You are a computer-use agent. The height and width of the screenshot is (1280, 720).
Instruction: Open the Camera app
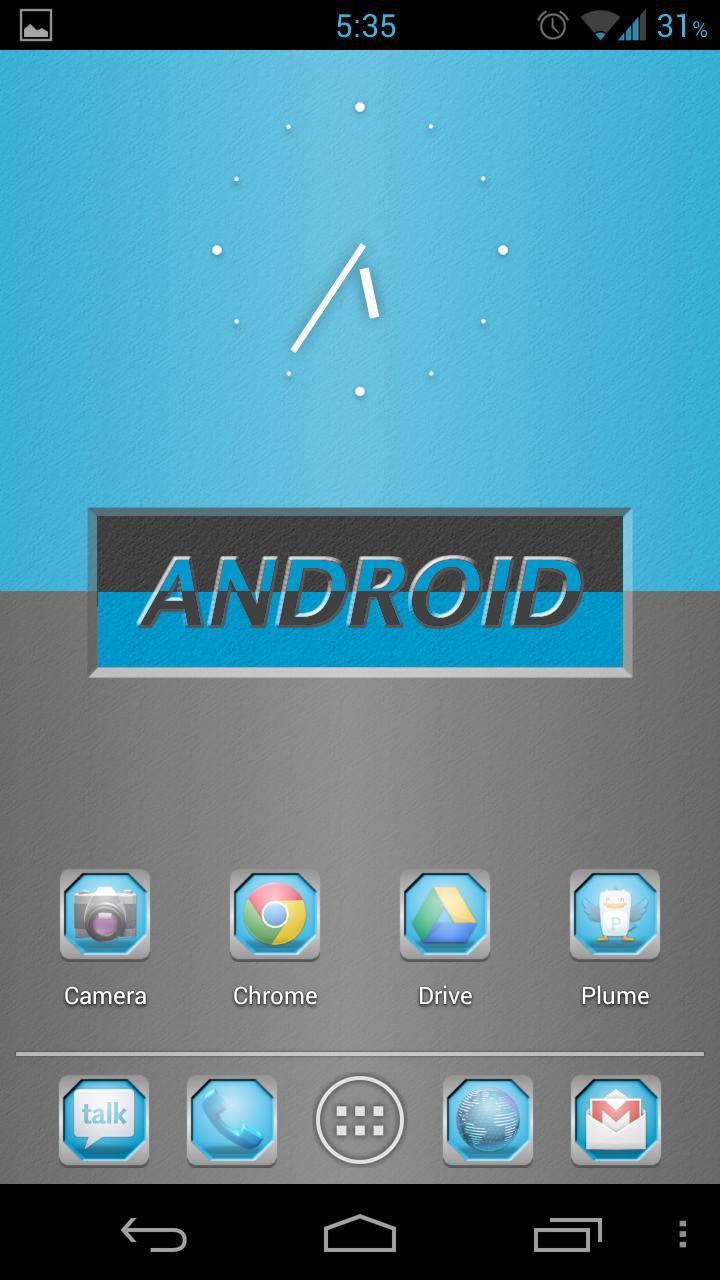point(105,915)
